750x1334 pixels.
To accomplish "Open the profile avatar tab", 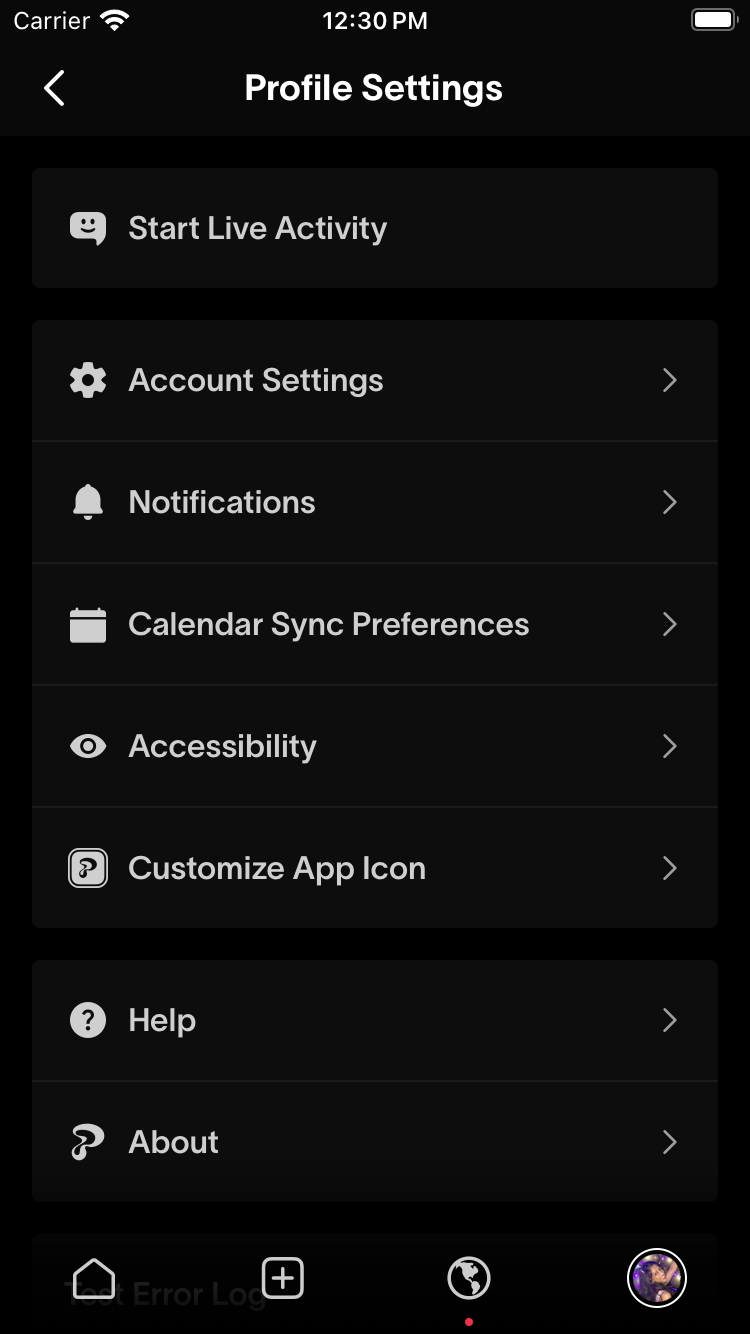I will click(656, 1278).
